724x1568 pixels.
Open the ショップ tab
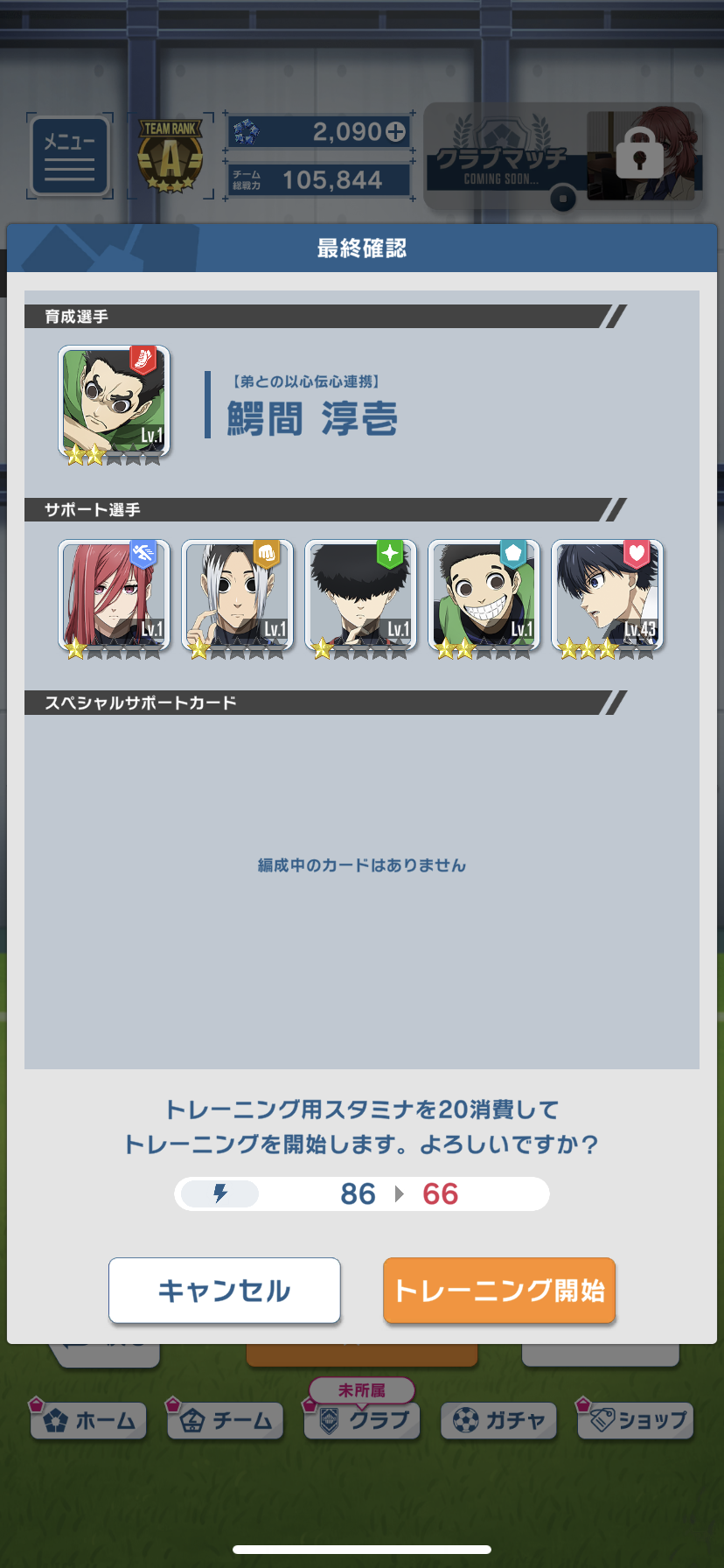636,1420
